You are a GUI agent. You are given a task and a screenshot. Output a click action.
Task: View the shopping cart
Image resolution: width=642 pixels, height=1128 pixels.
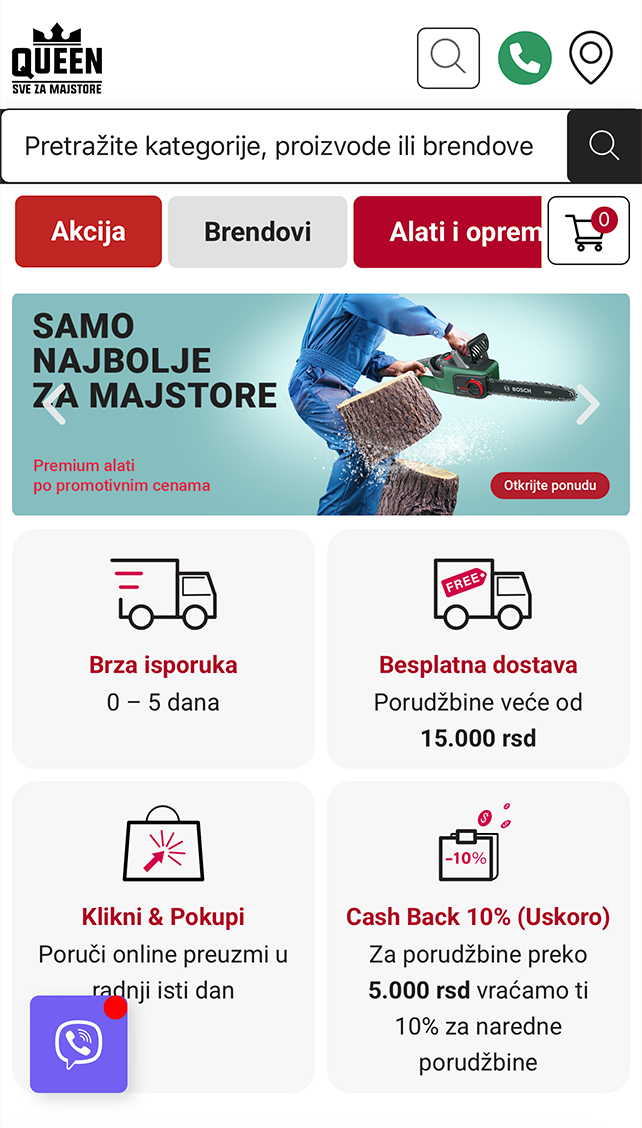(x=588, y=231)
